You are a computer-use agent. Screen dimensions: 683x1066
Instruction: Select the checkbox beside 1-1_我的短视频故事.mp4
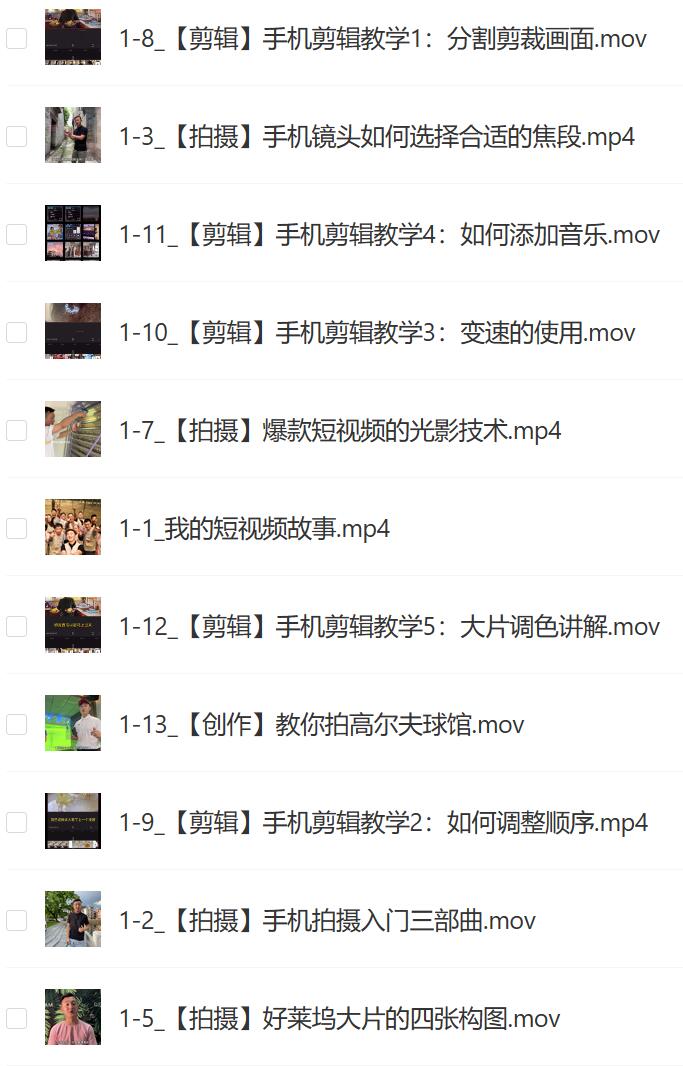(x=16, y=529)
